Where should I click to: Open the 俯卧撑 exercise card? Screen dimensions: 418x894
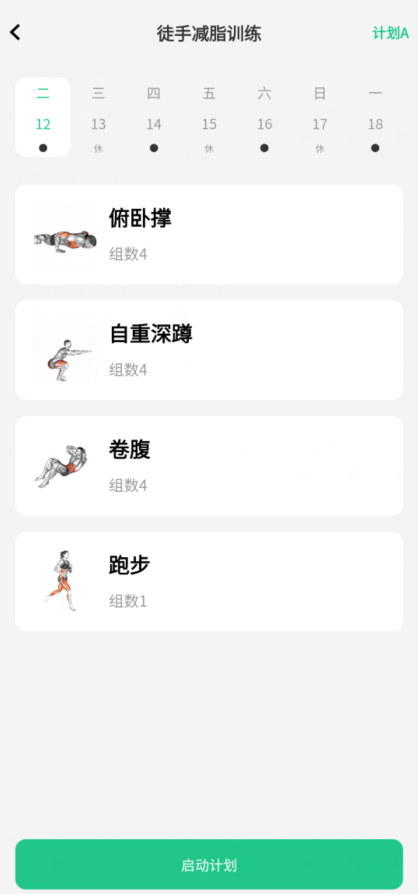209,234
